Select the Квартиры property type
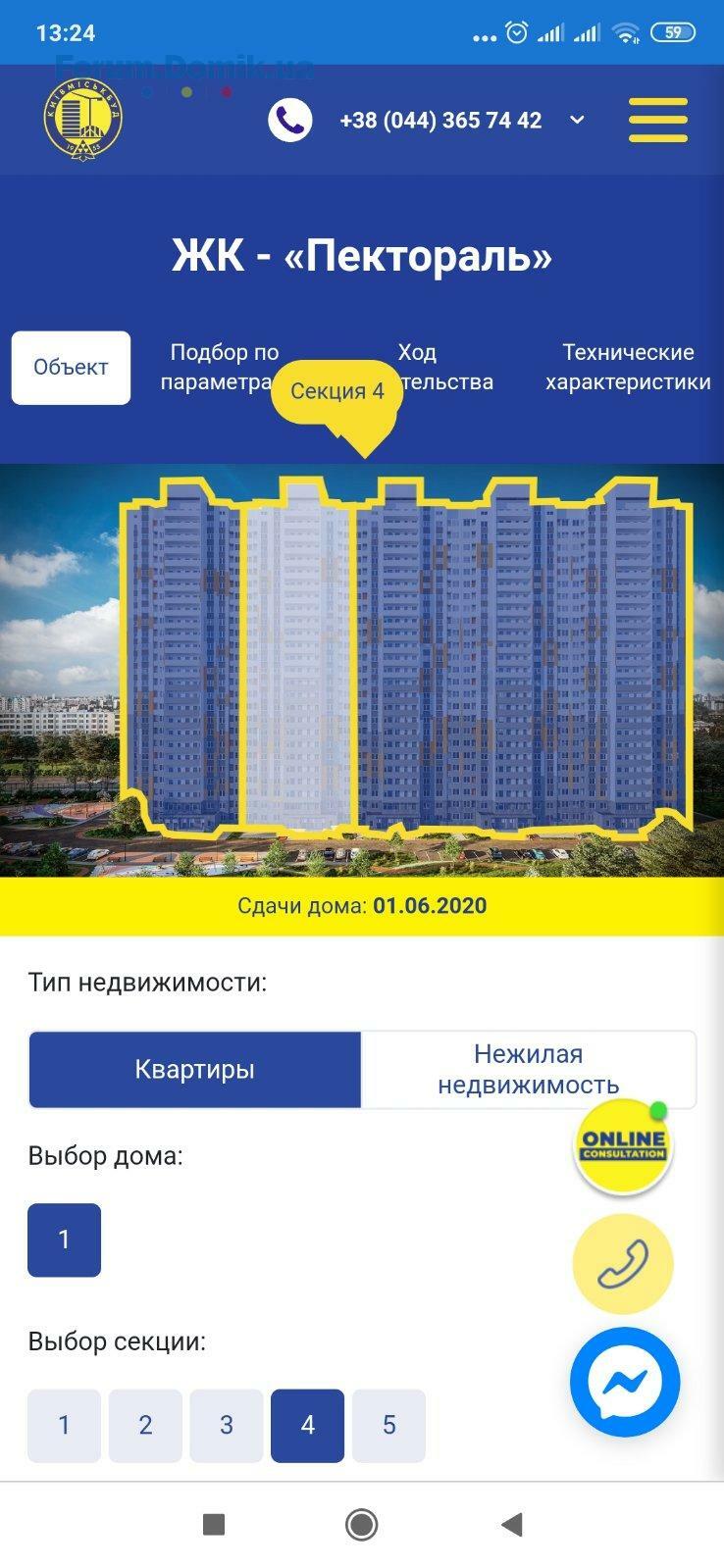The width and height of the screenshot is (724, 1568). pos(194,1070)
